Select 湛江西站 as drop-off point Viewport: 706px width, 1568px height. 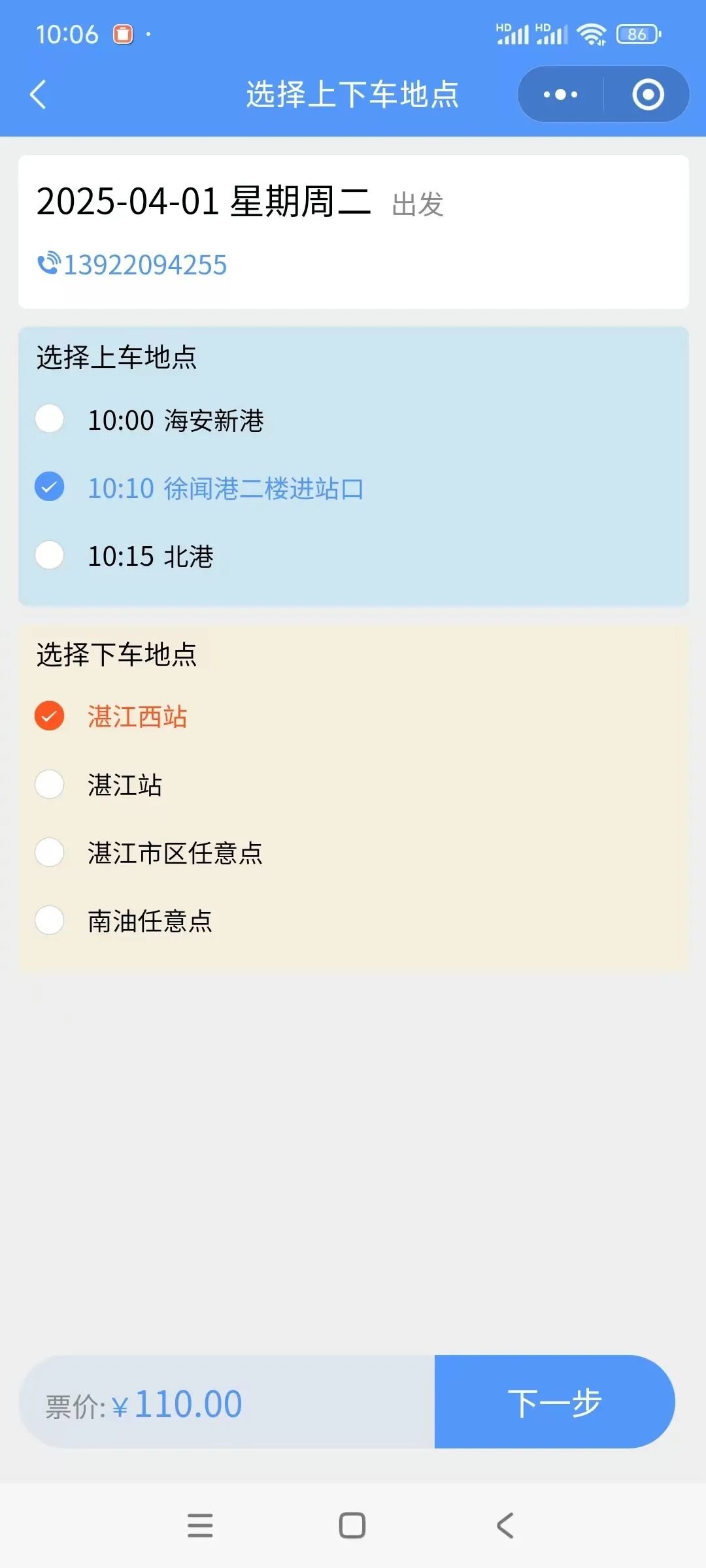tap(50, 716)
